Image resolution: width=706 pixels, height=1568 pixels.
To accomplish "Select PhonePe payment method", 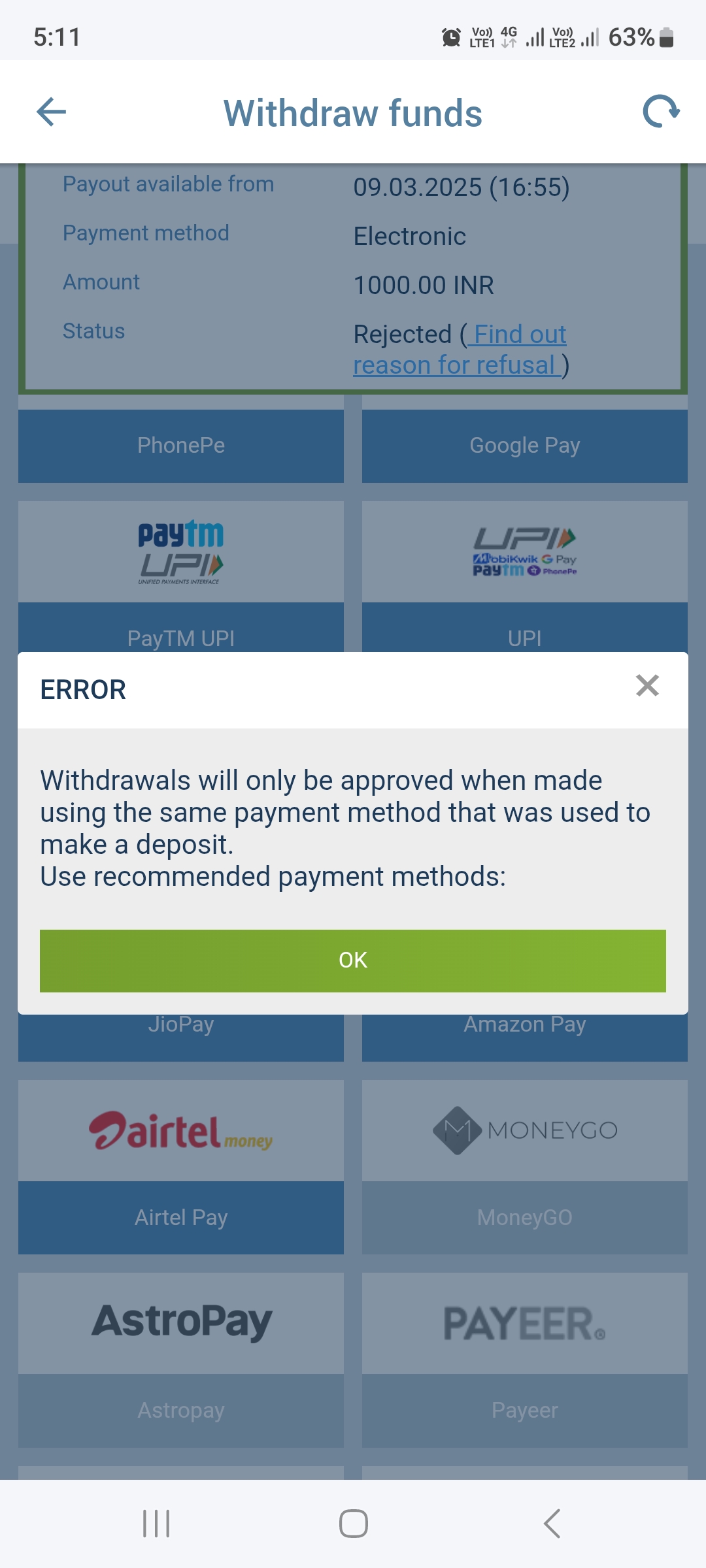I will (x=181, y=446).
